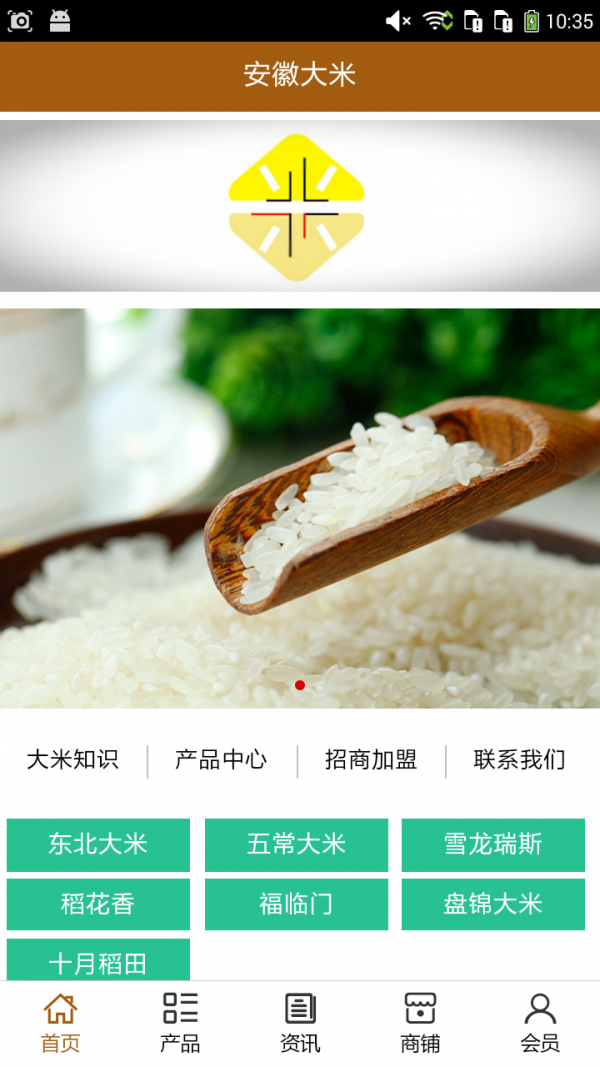Screen dimensions: 600x1067
Task: View the 盘锦大米 category
Action: pos(493,904)
